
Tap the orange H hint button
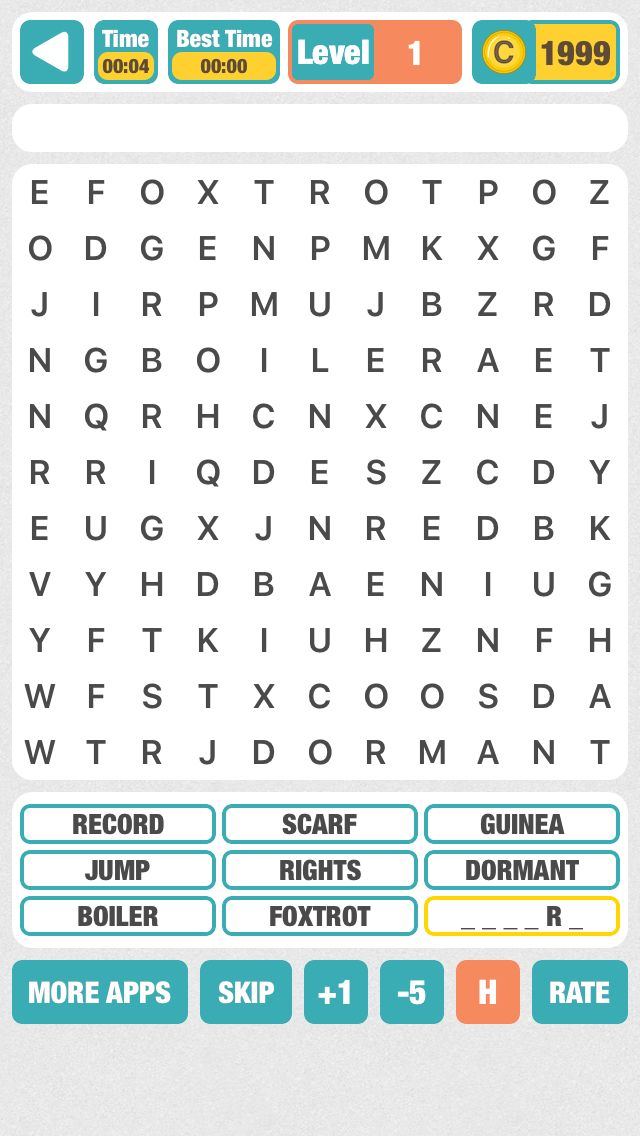tap(488, 992)
